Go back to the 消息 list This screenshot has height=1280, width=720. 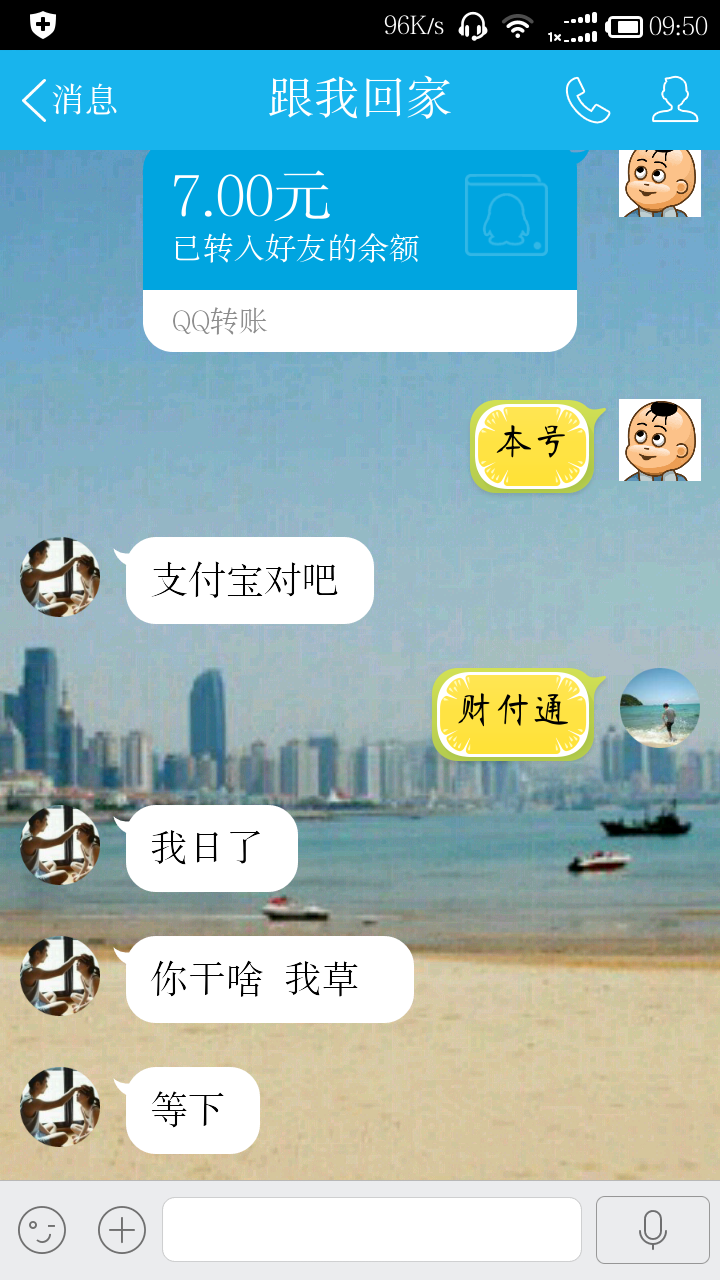[69, 100]
